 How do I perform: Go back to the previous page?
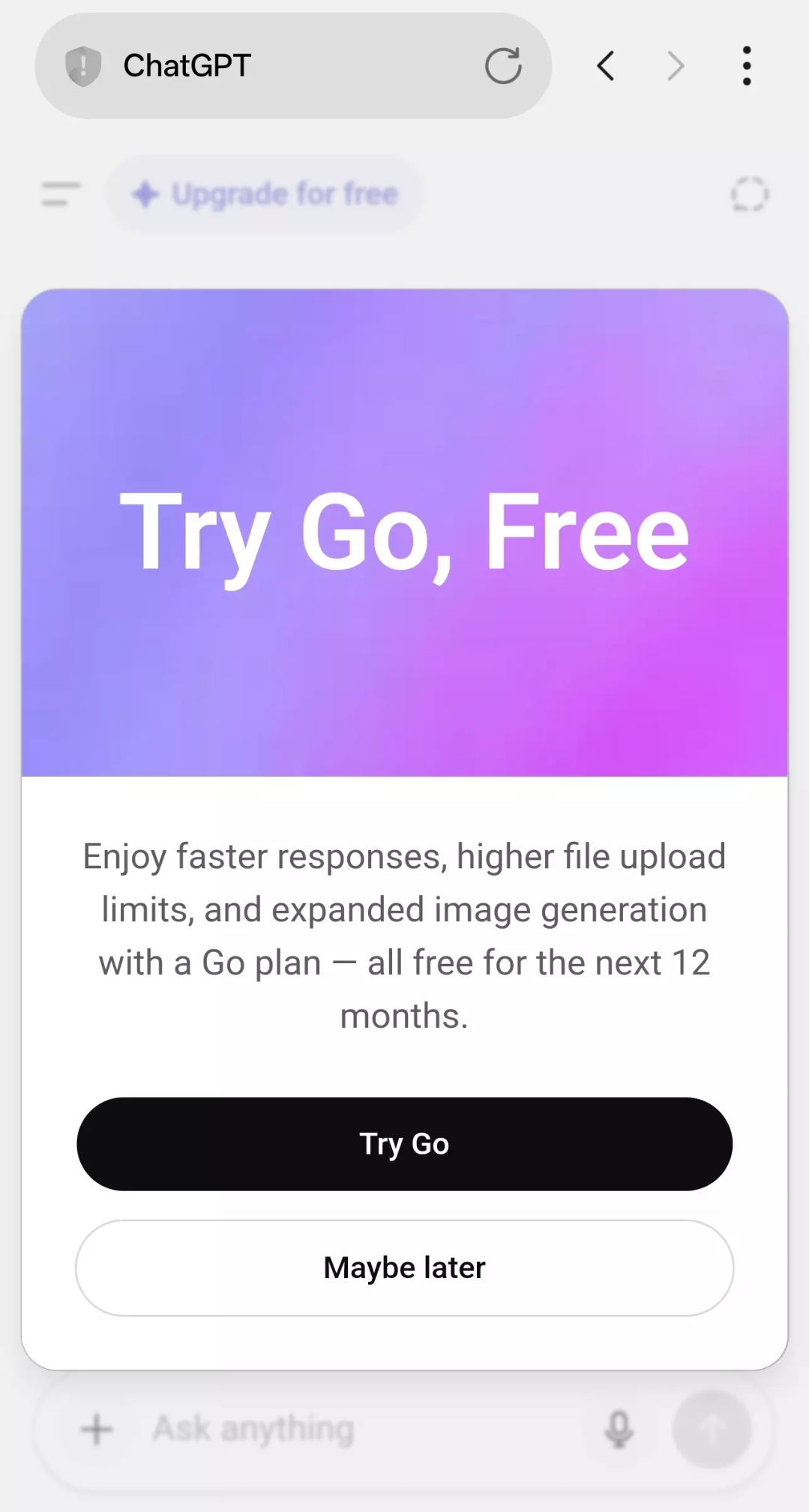point(606,66)
